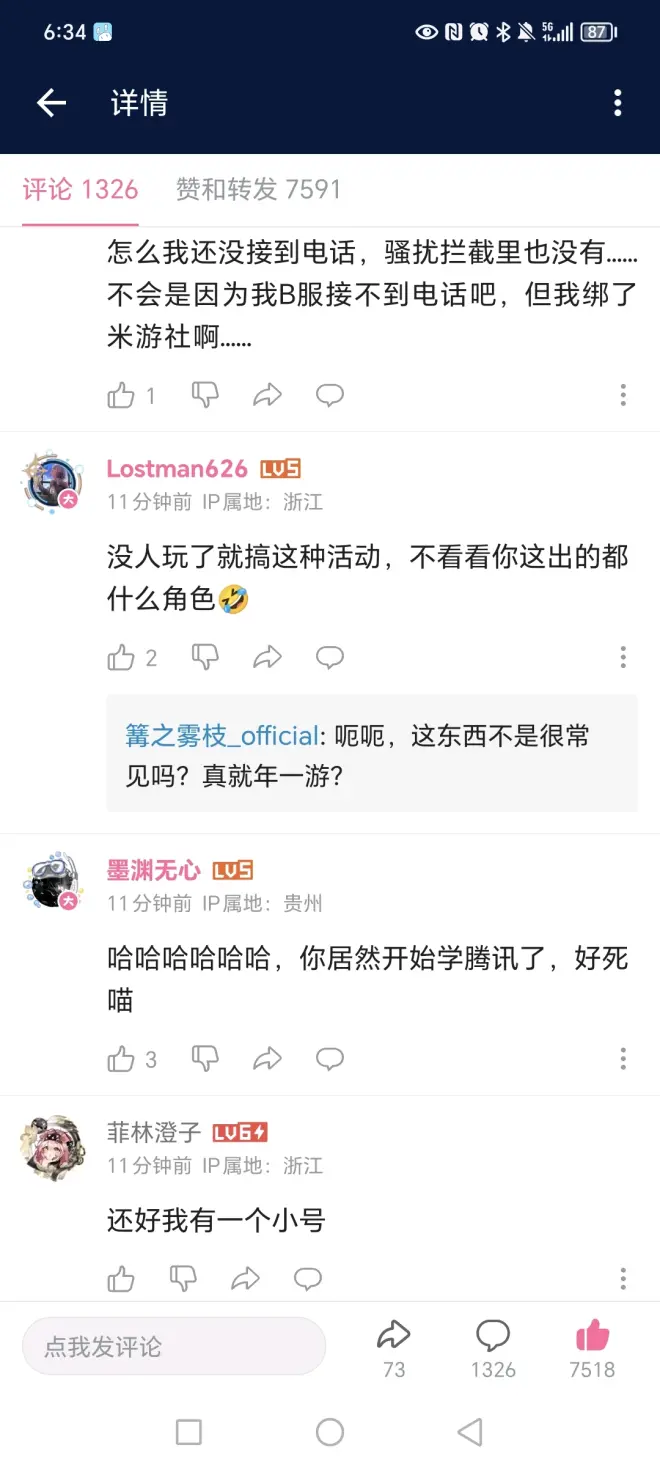
Task: Go back using the top arrow
Action: [x=51, y=103]
